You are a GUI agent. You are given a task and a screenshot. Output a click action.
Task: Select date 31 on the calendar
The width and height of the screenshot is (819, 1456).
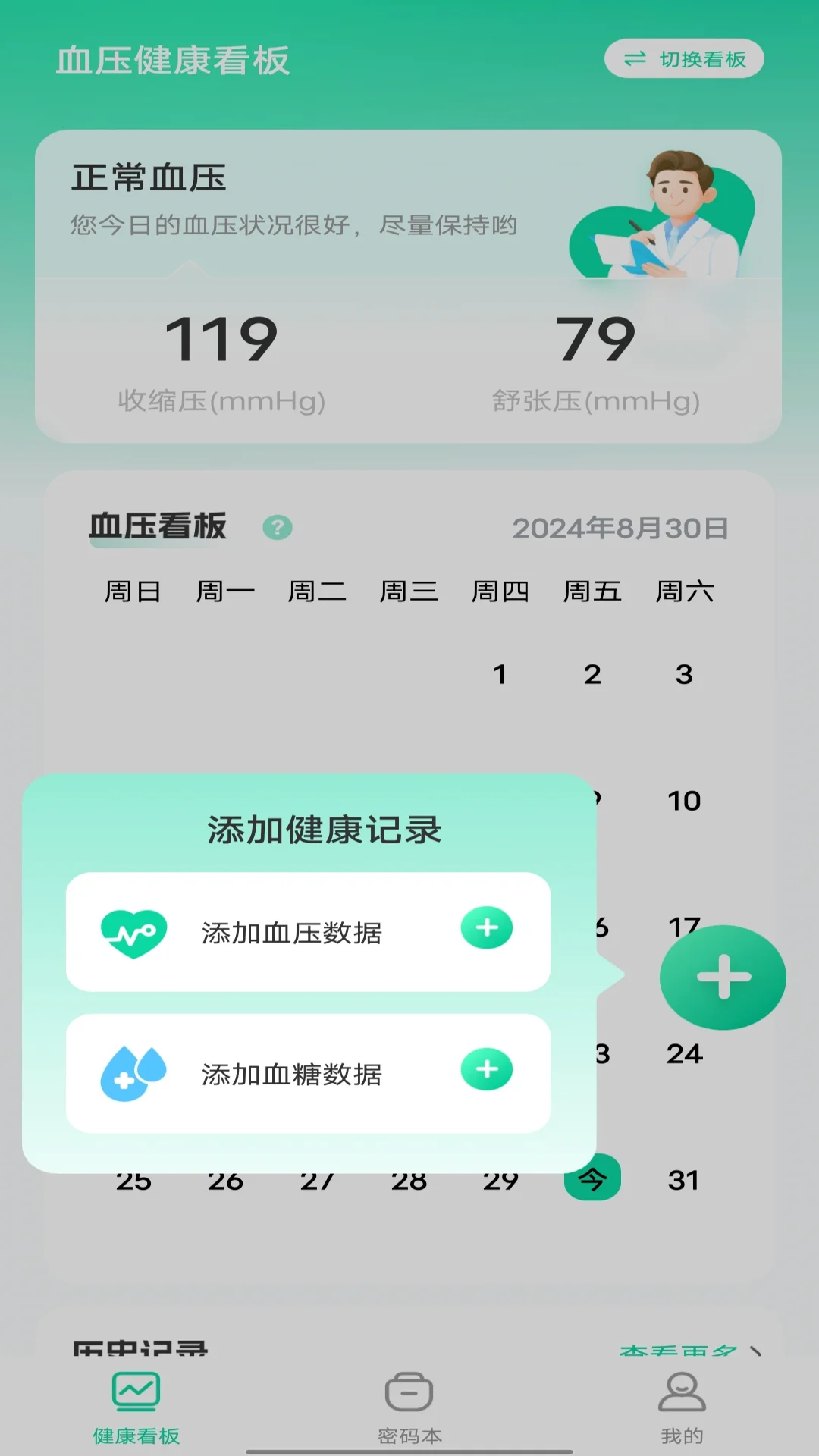click(x=684, y=1179)
